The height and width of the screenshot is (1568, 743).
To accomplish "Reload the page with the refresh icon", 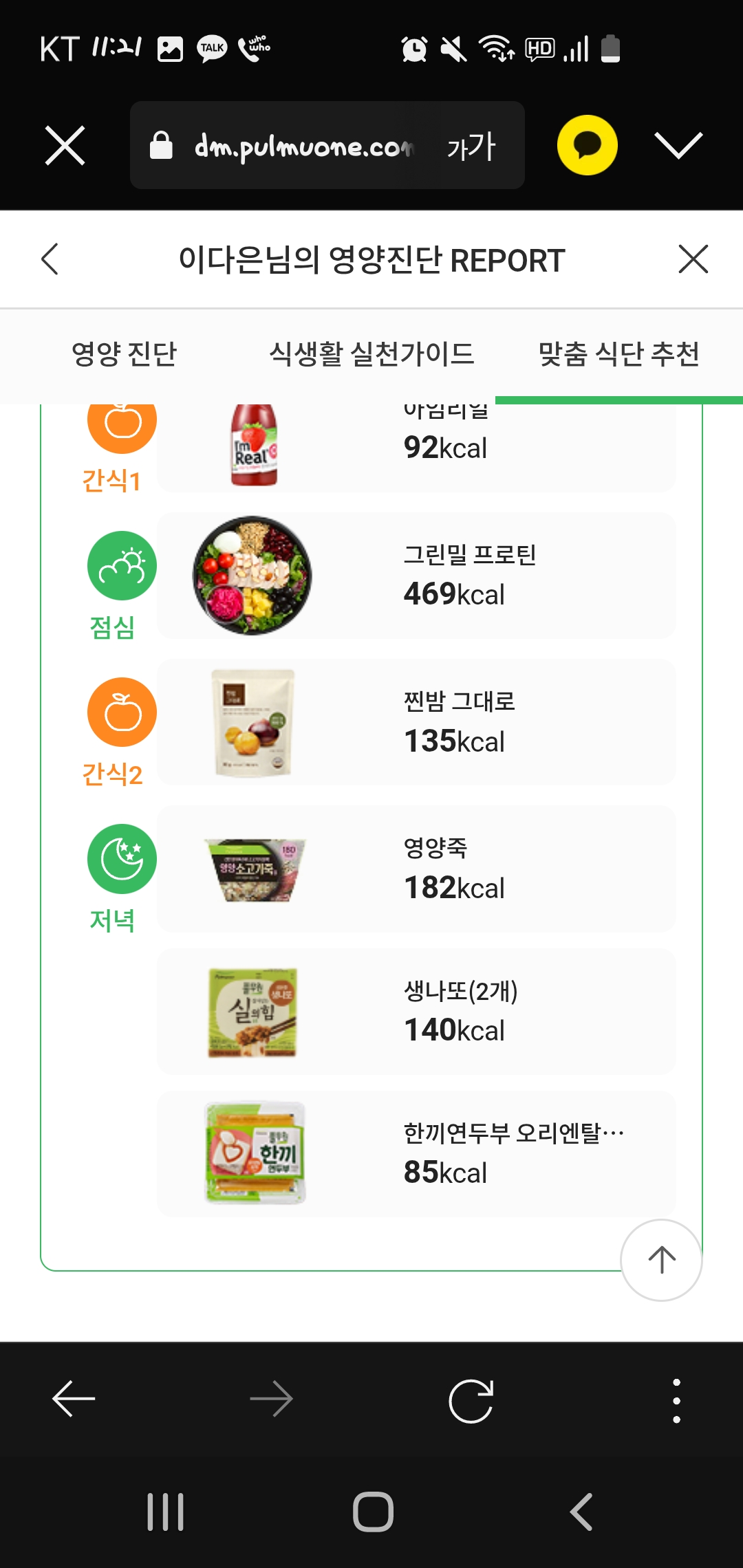I will click(471, 1401).
